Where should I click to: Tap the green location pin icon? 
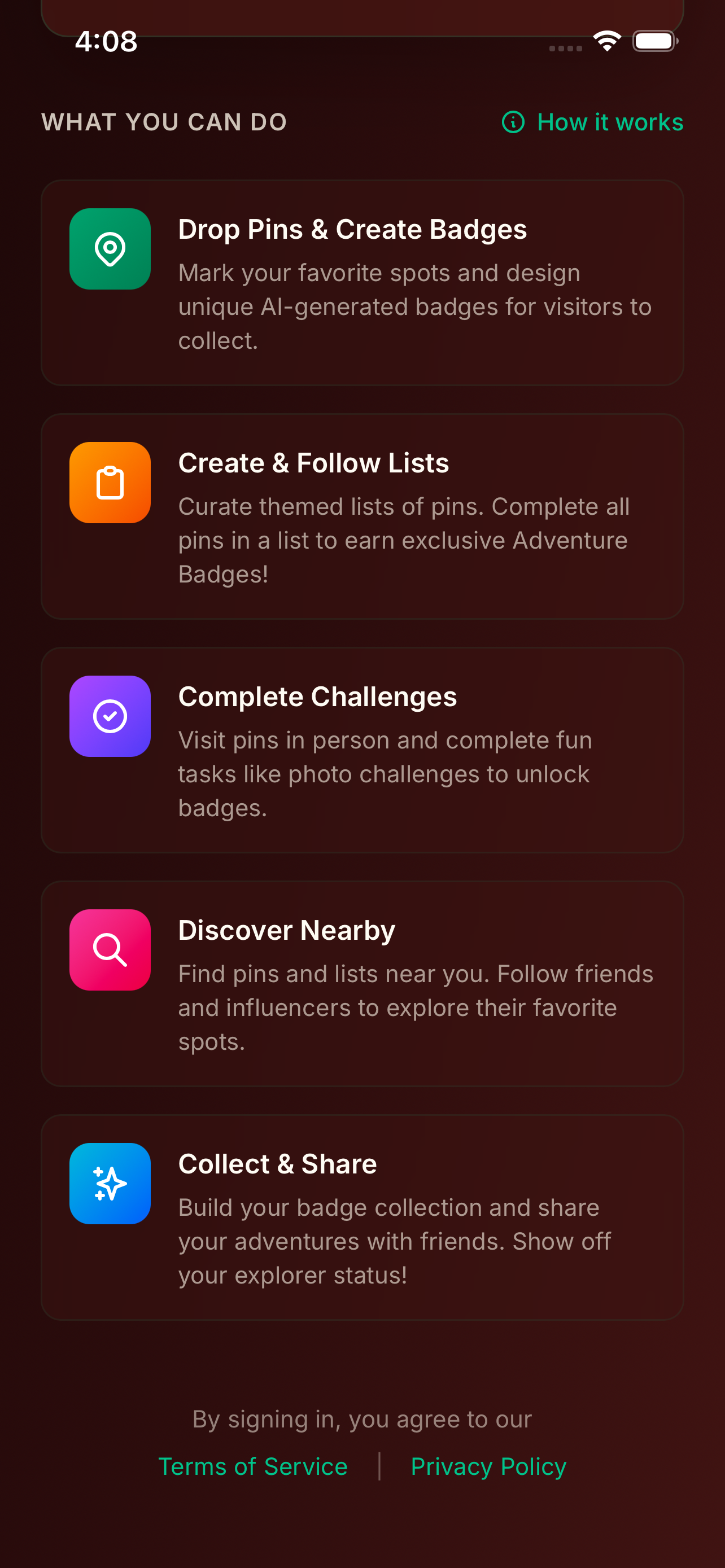(110, 249)
